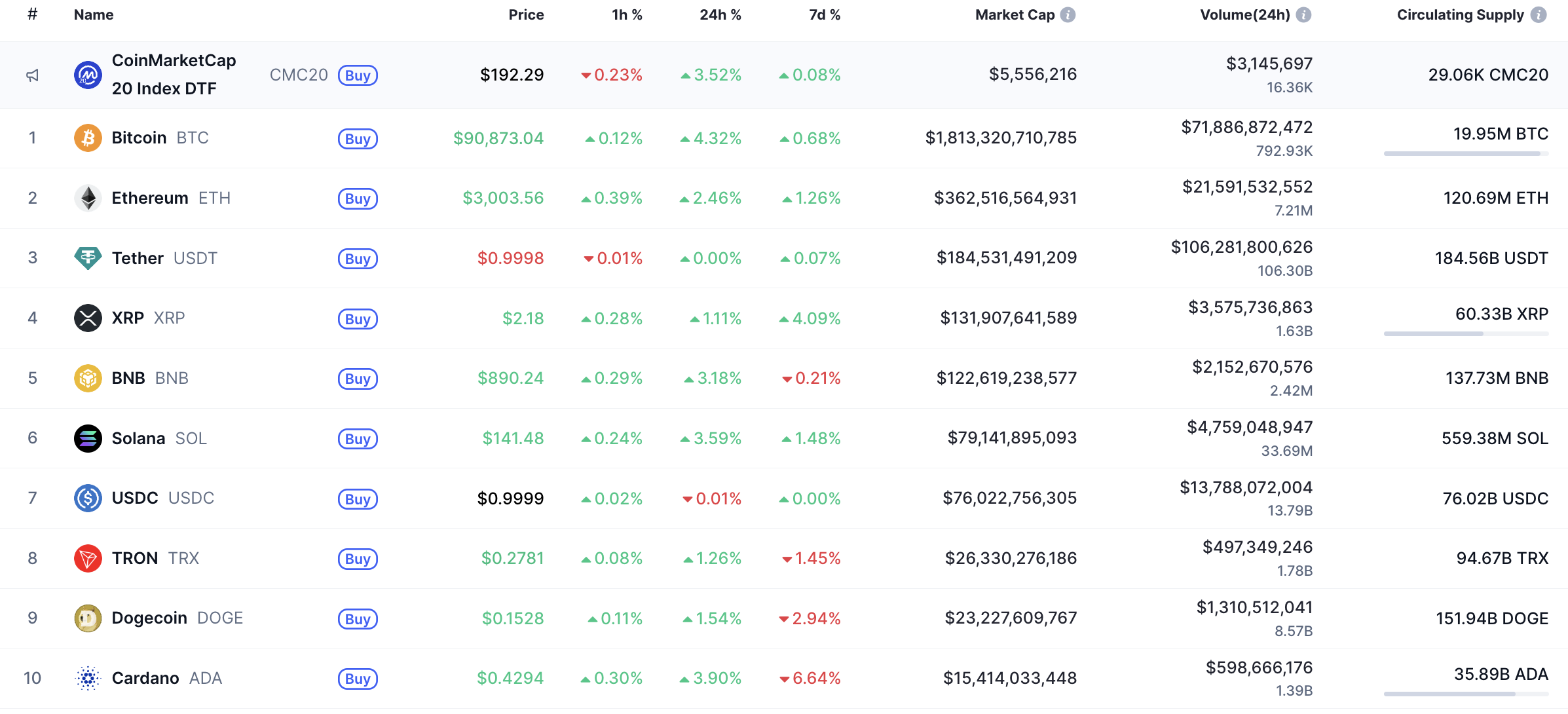Sort coins by 24h % change

(x=720, y=14)
